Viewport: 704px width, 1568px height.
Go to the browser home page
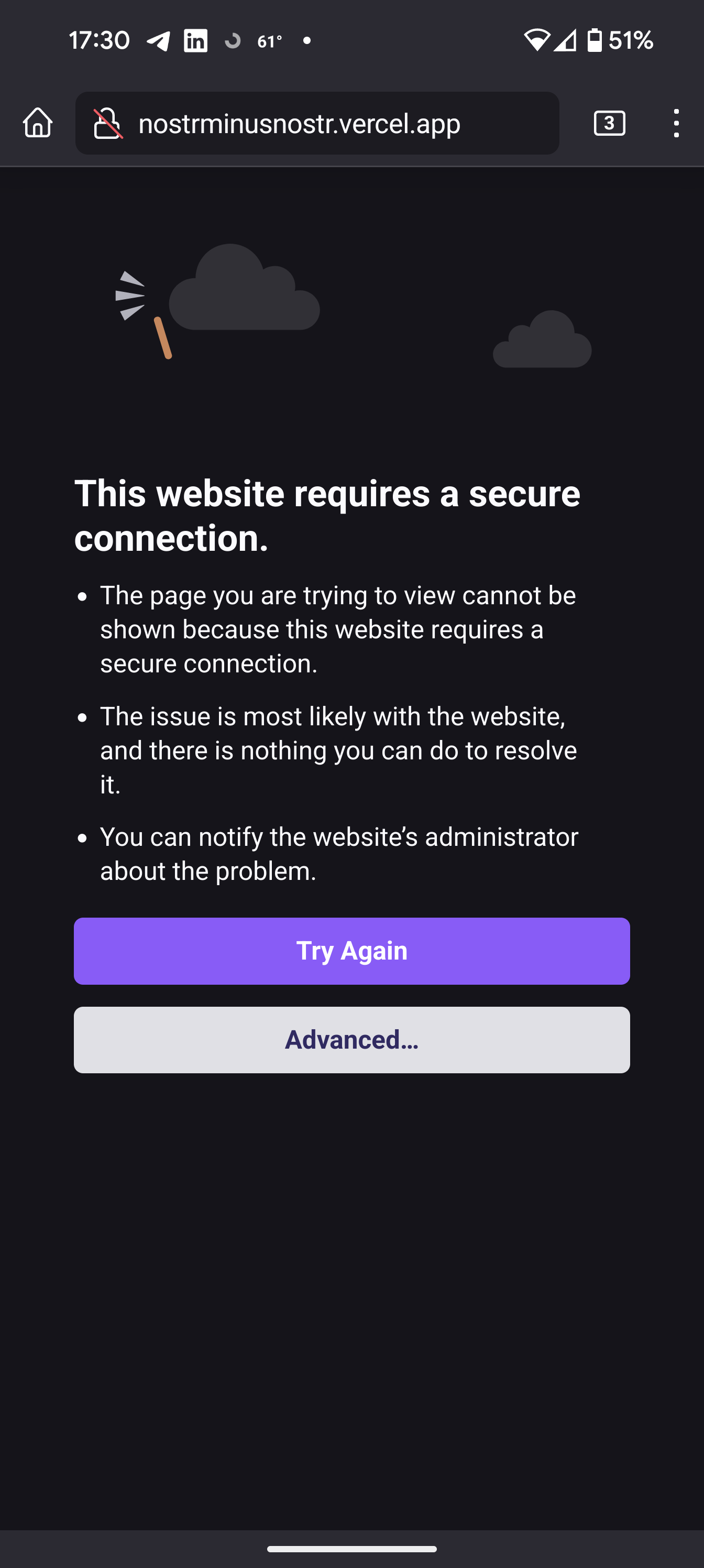tap(38, 123)
